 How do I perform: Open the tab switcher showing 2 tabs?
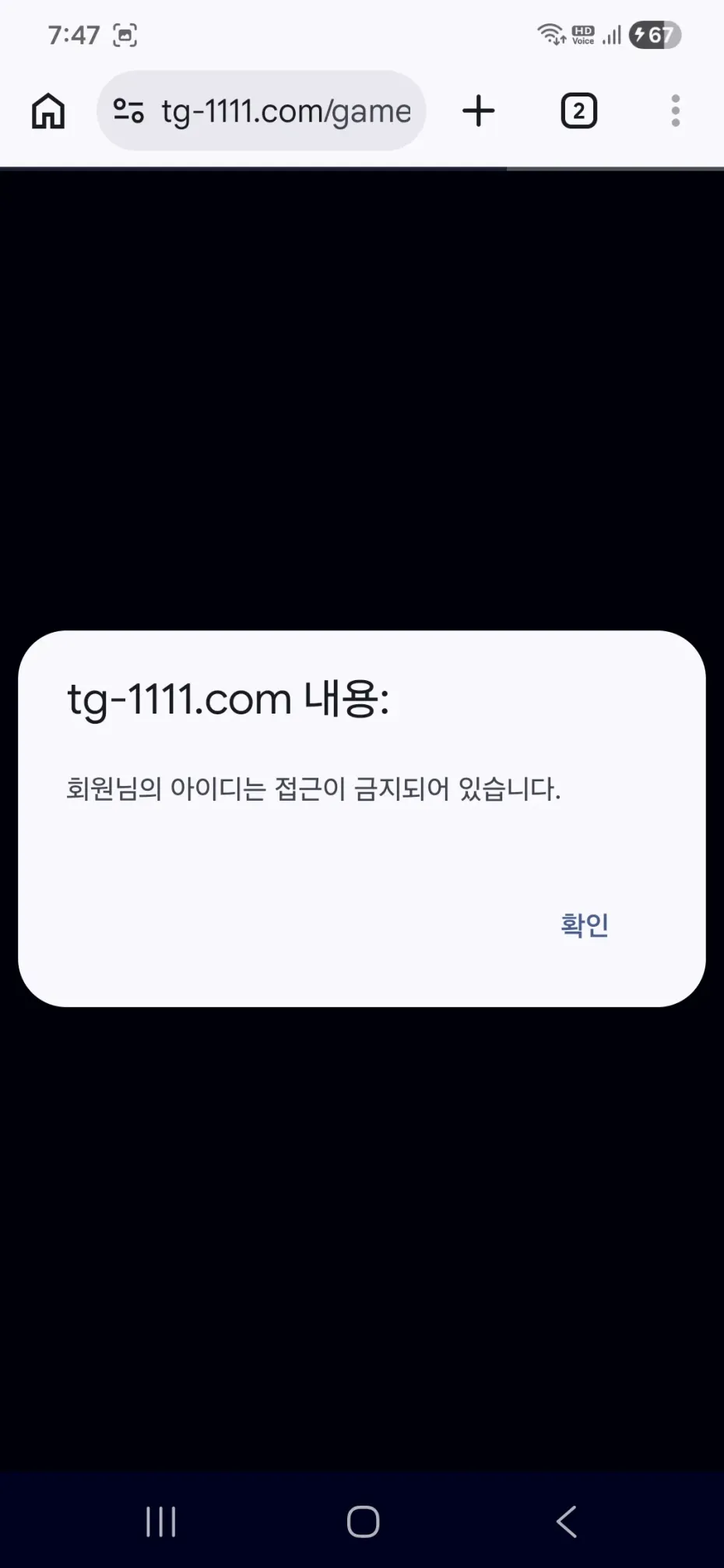(578, 111)
